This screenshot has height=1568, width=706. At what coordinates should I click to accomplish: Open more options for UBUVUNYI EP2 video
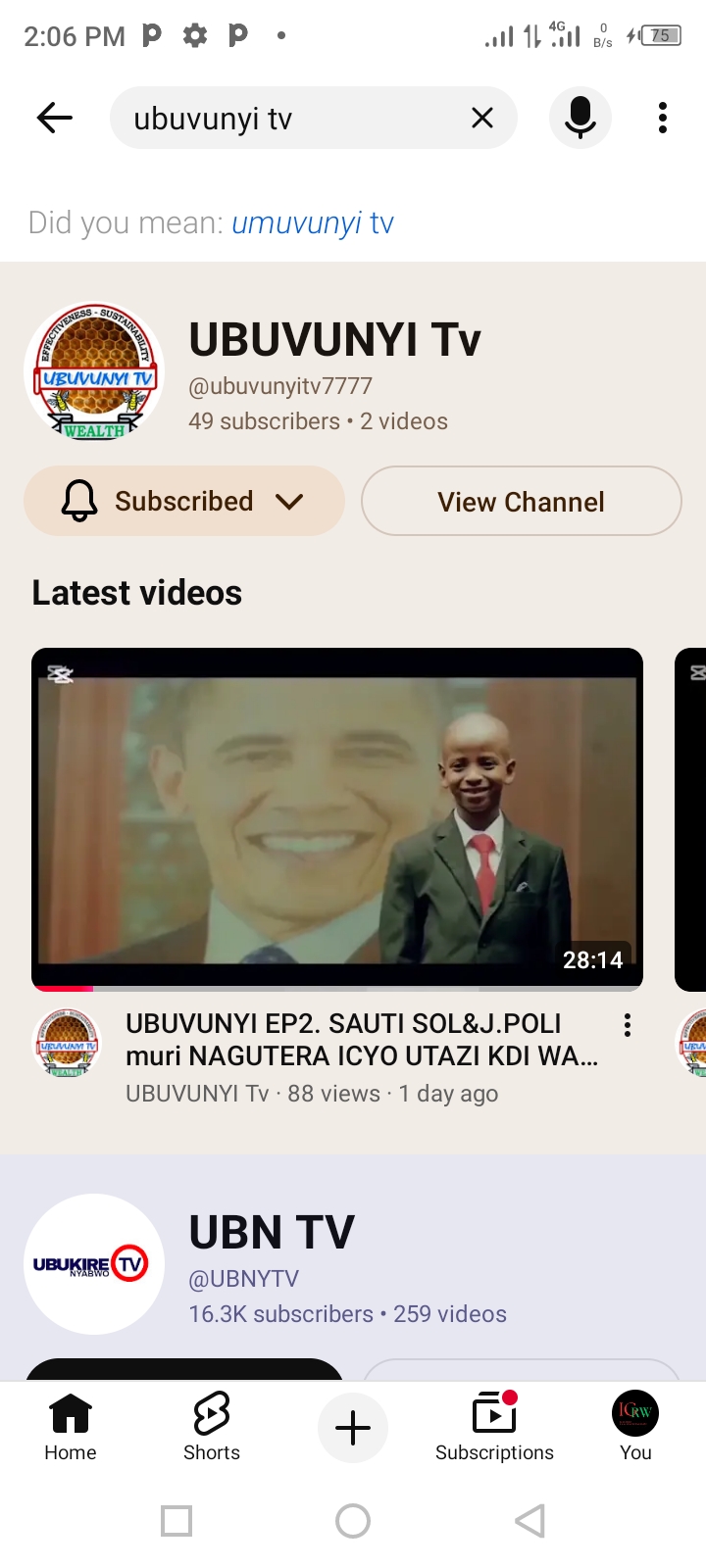click(628, 1026)
